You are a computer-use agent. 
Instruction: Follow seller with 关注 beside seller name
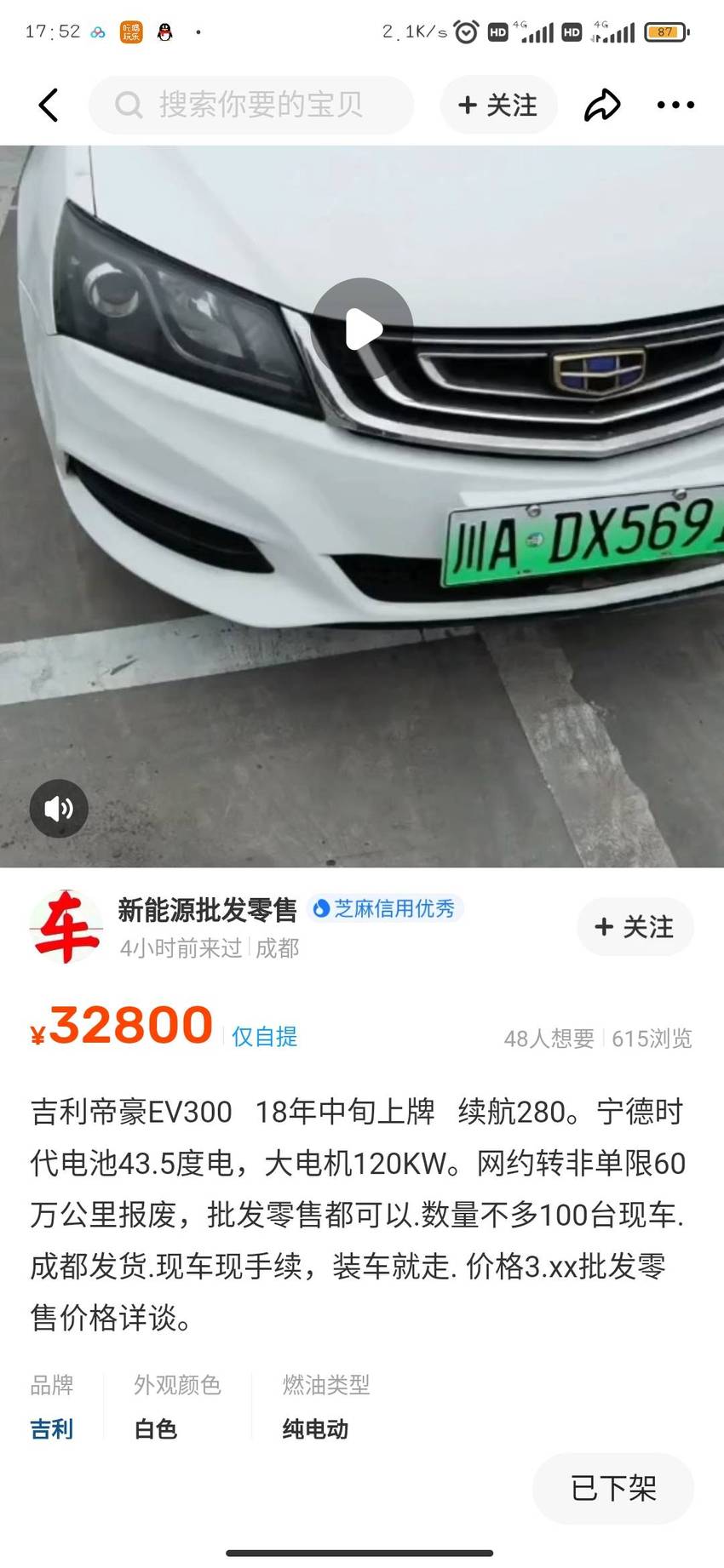(x=635, y=926)
